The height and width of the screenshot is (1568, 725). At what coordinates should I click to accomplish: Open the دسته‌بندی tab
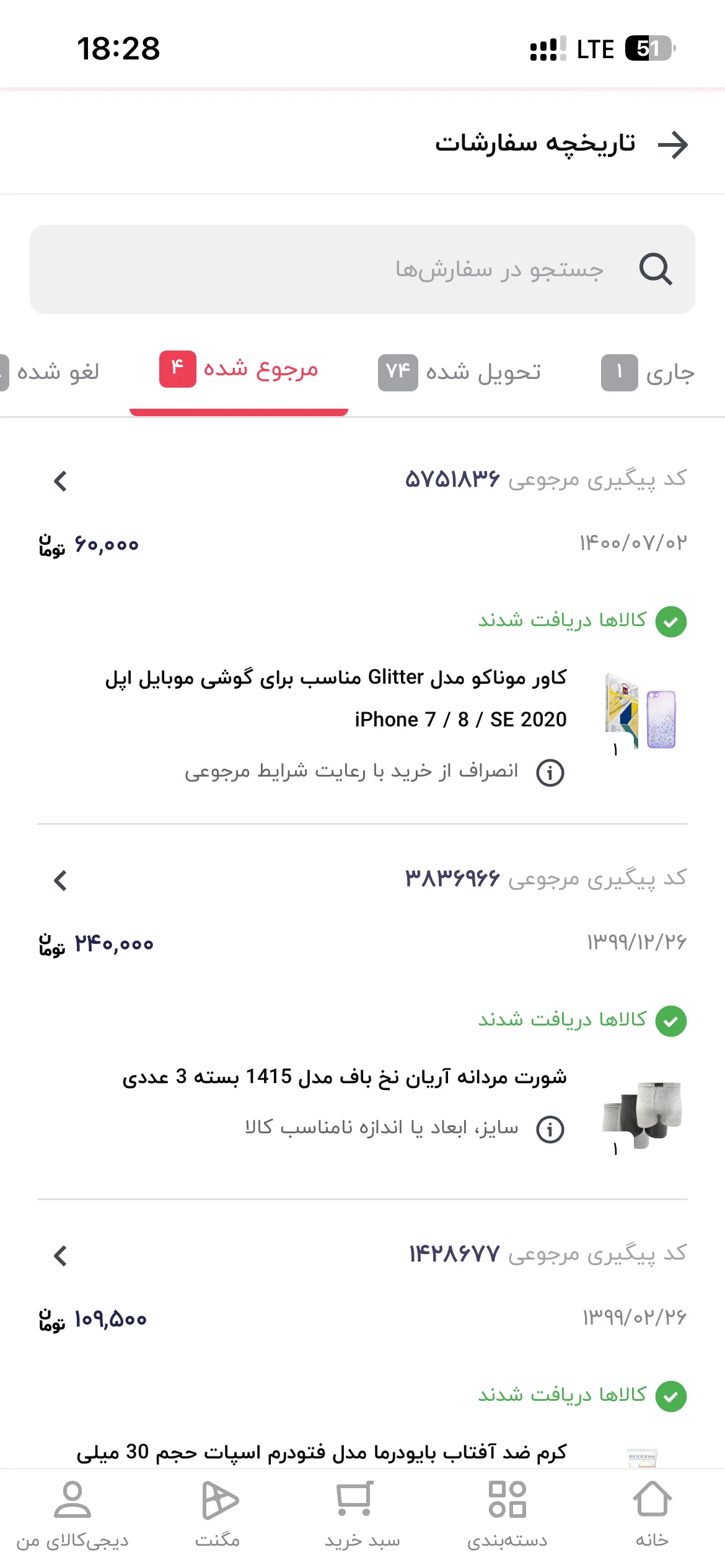tap(507, 1515)
